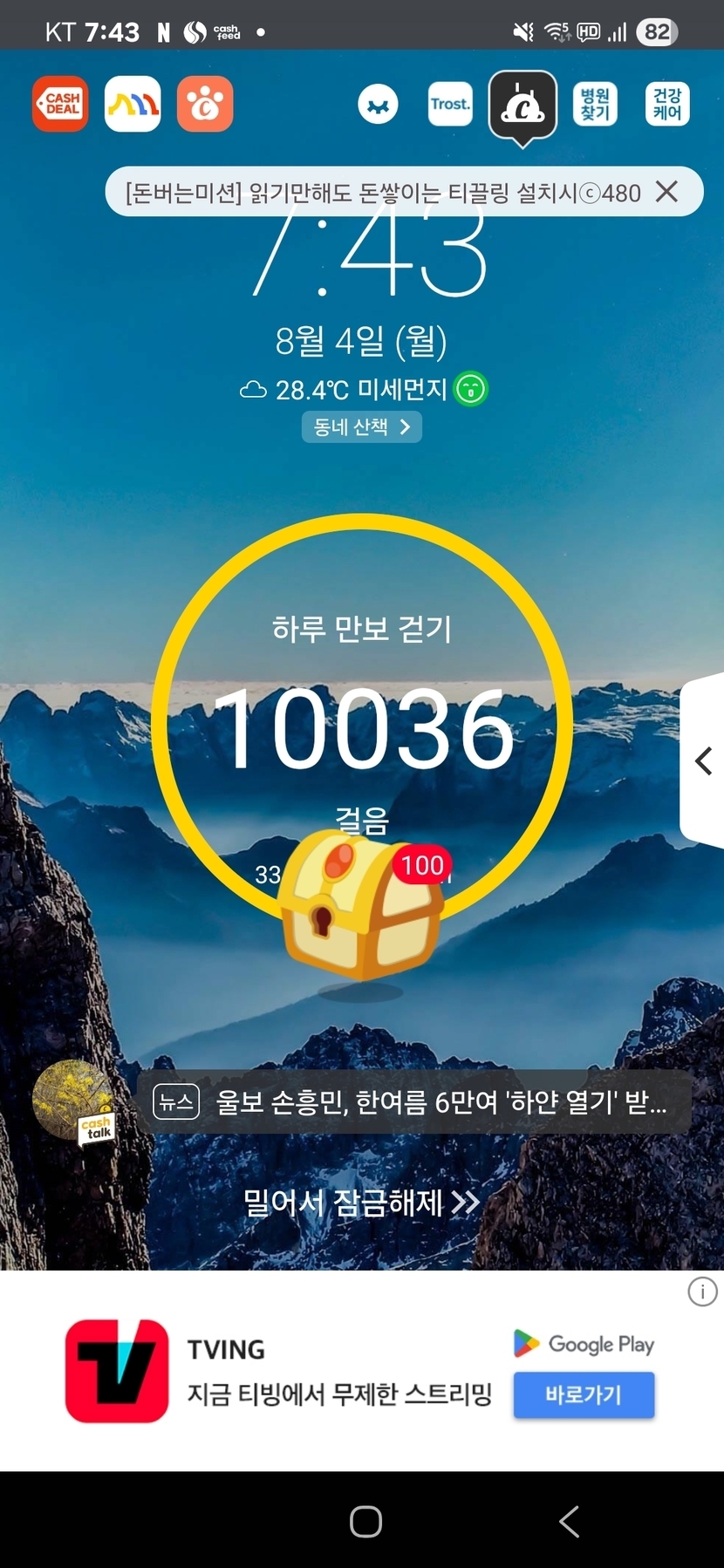Dismiss the 돈버는미션 promo banner
This screenshot has height=1568, width=724.
coord(666,191)
